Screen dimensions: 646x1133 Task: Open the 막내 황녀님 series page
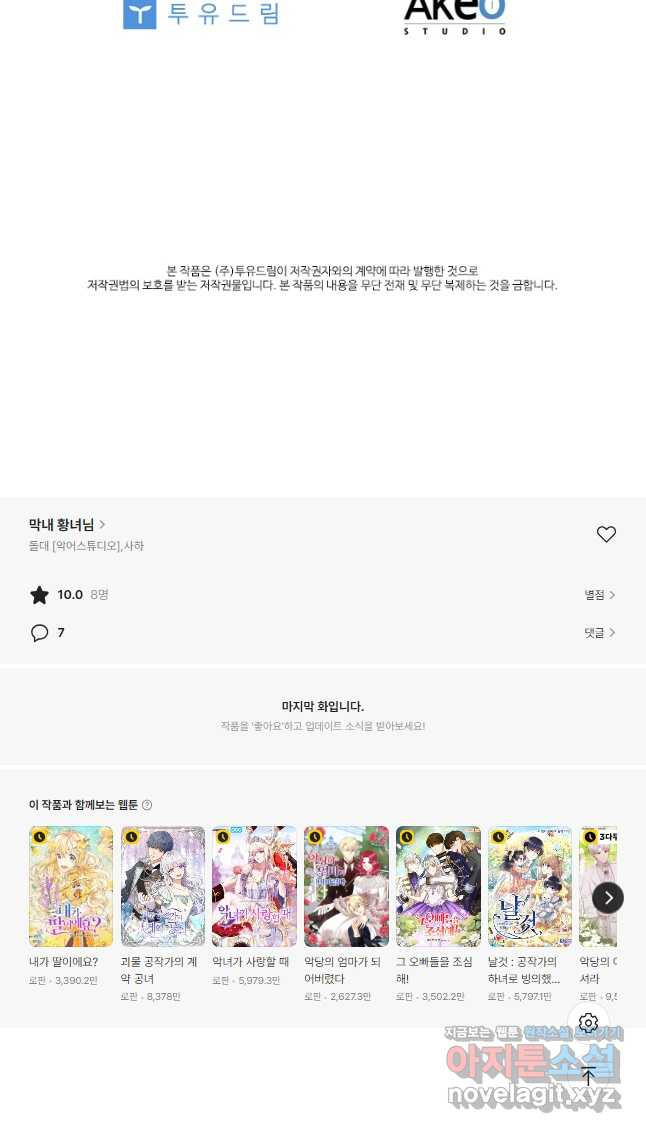coord(67,525)
